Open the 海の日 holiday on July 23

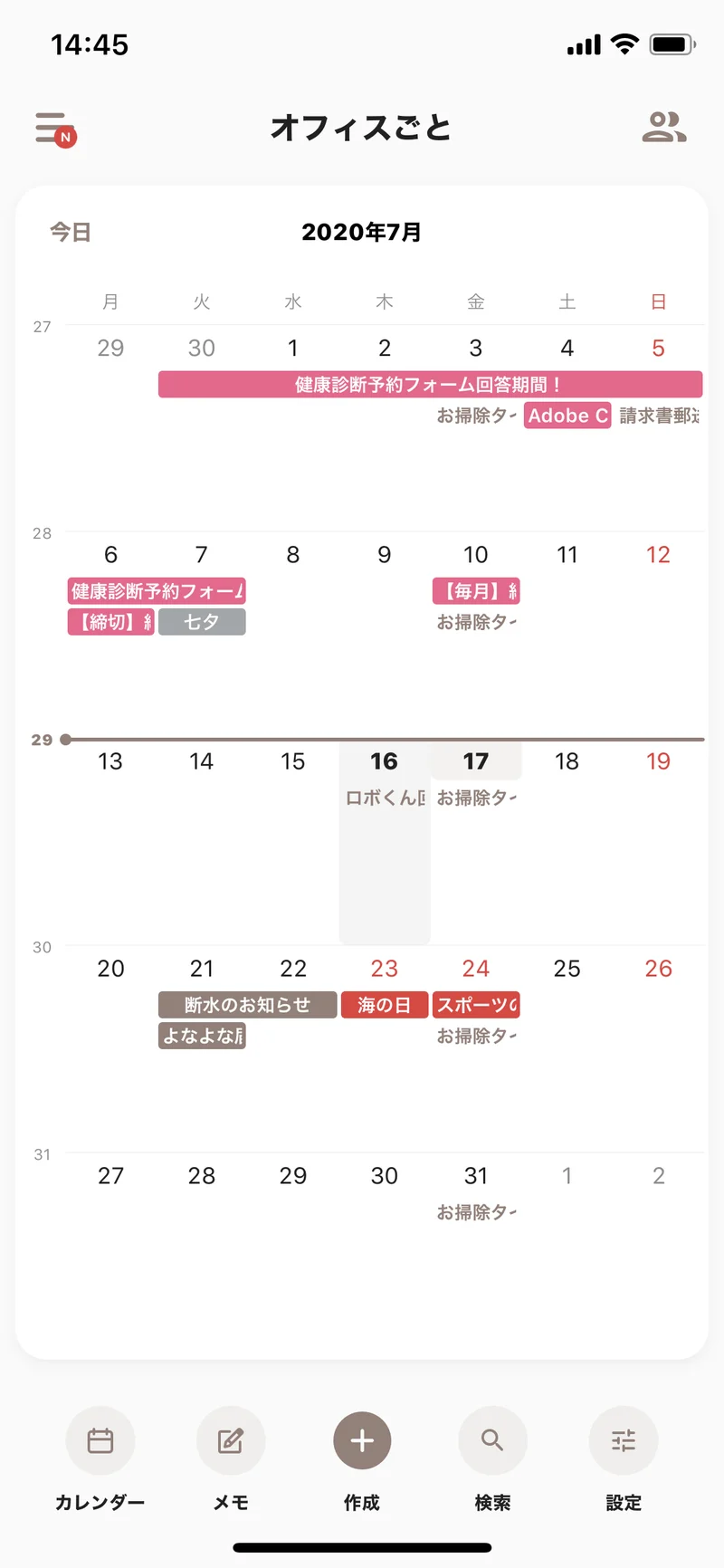pos(384,1005)
